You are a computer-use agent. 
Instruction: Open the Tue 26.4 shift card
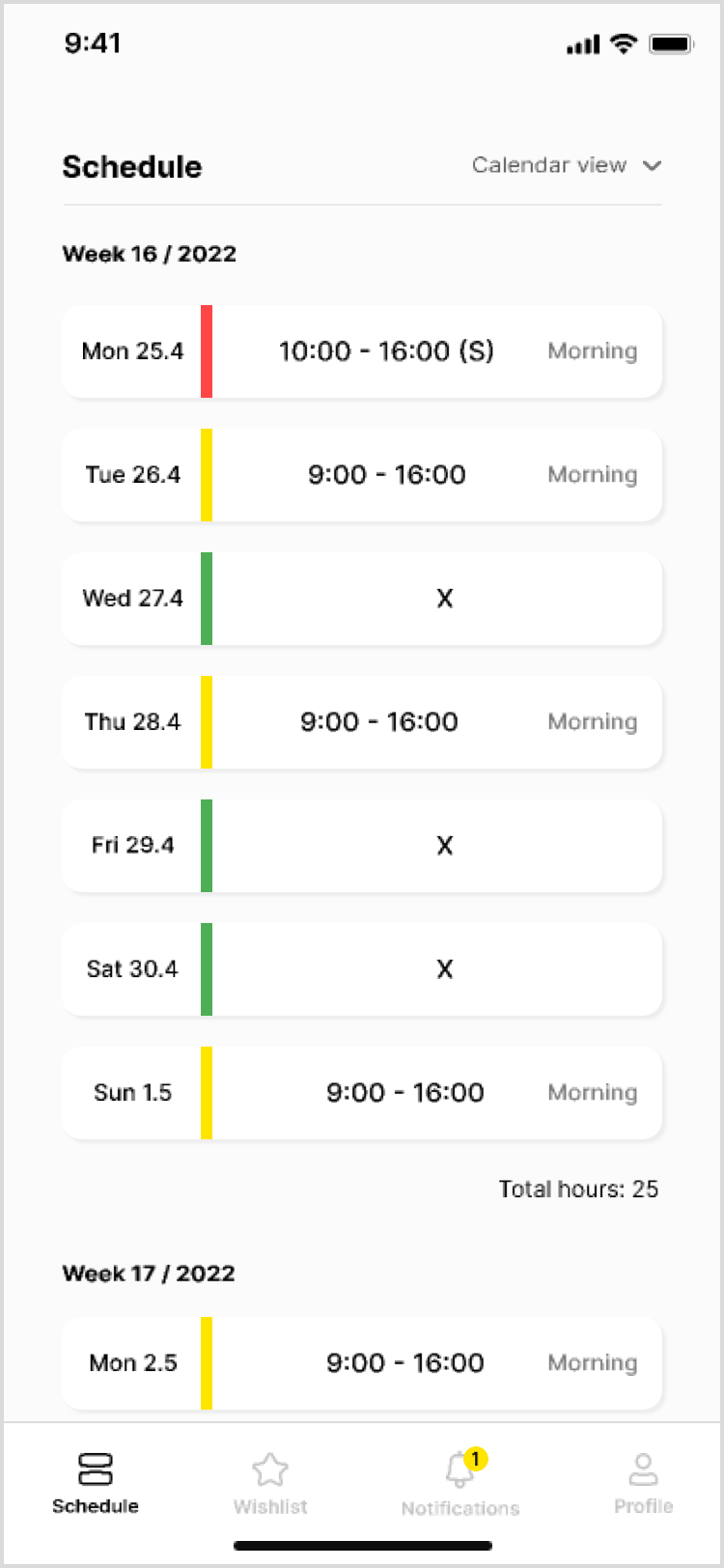[362, 475]
